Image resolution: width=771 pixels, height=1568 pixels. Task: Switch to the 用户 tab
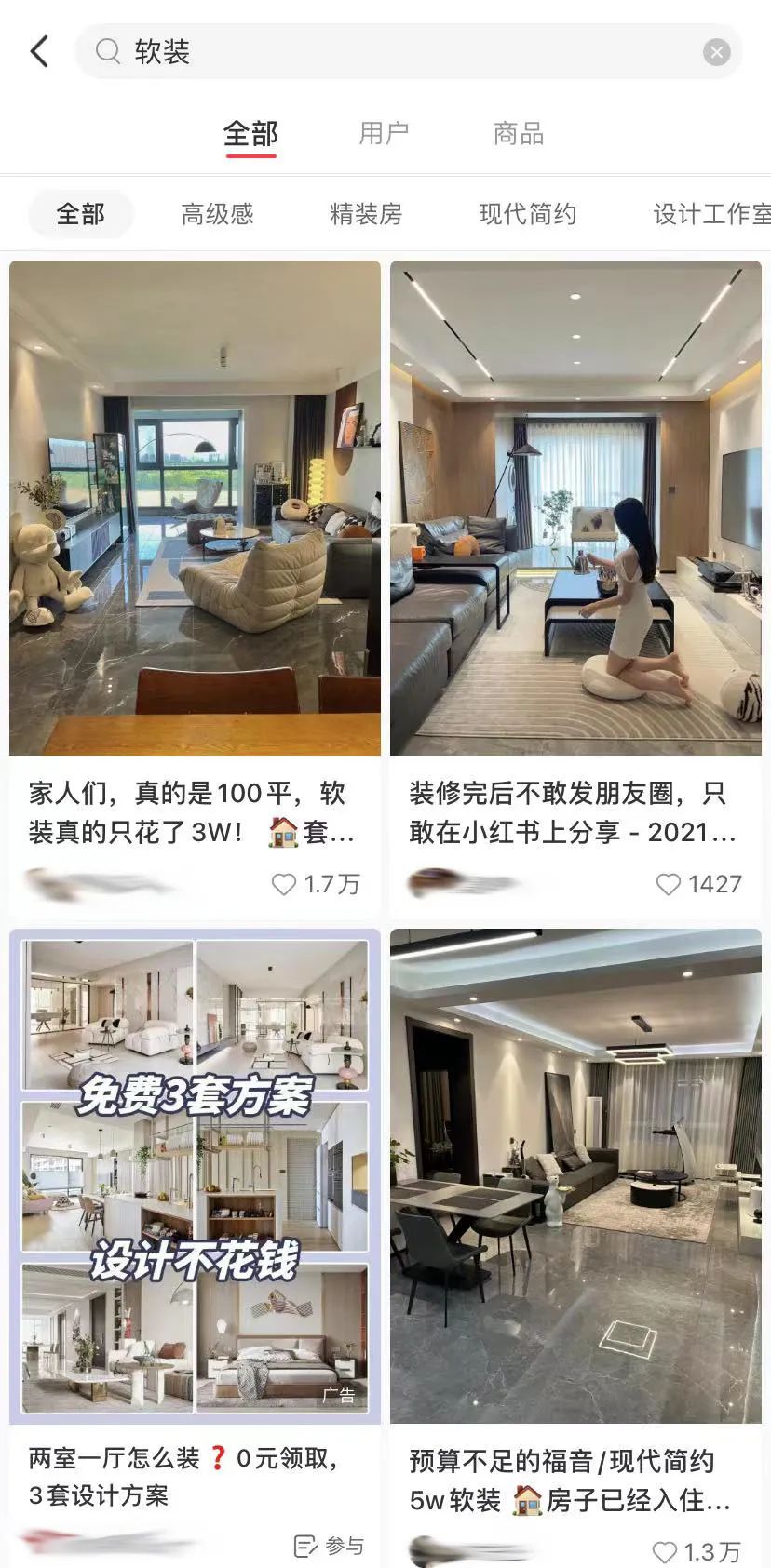coord(384,133)
